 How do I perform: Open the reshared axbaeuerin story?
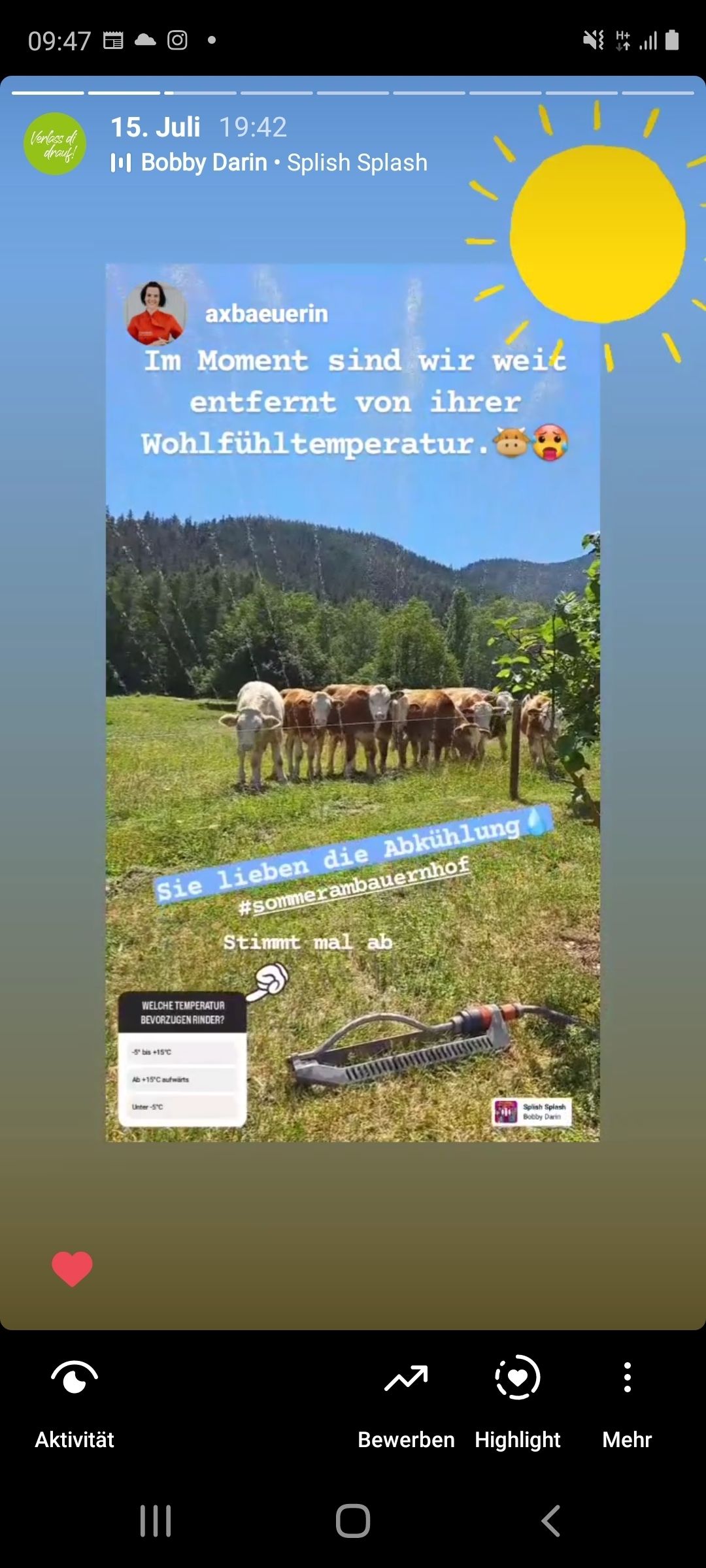[352, 702]
